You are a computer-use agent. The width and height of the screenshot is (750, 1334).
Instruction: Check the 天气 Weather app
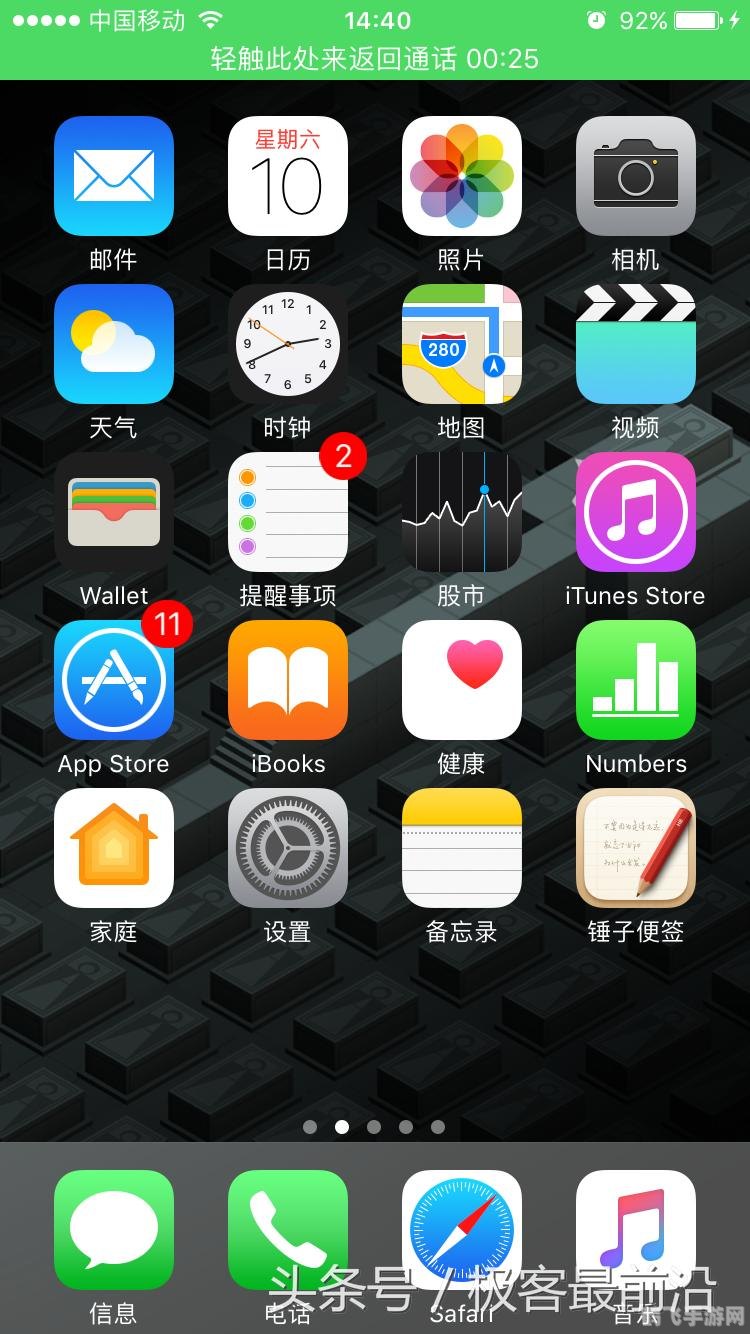click(x=113, y=344)
